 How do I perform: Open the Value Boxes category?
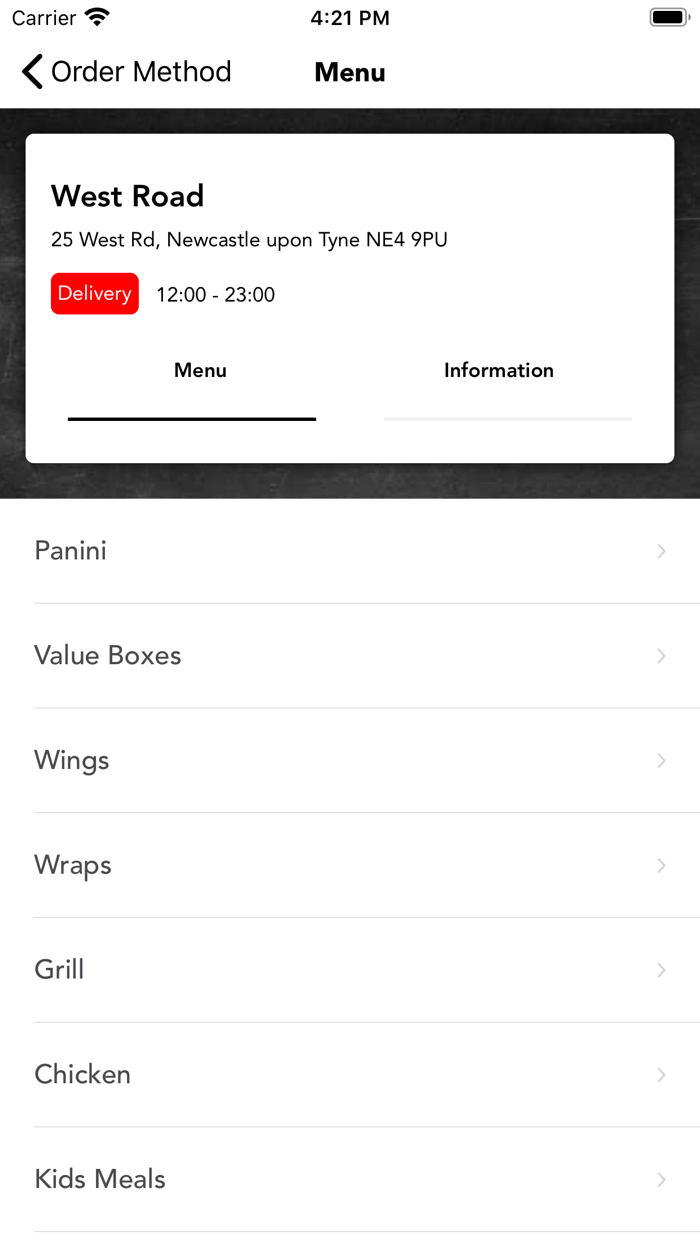coord(350,656)
